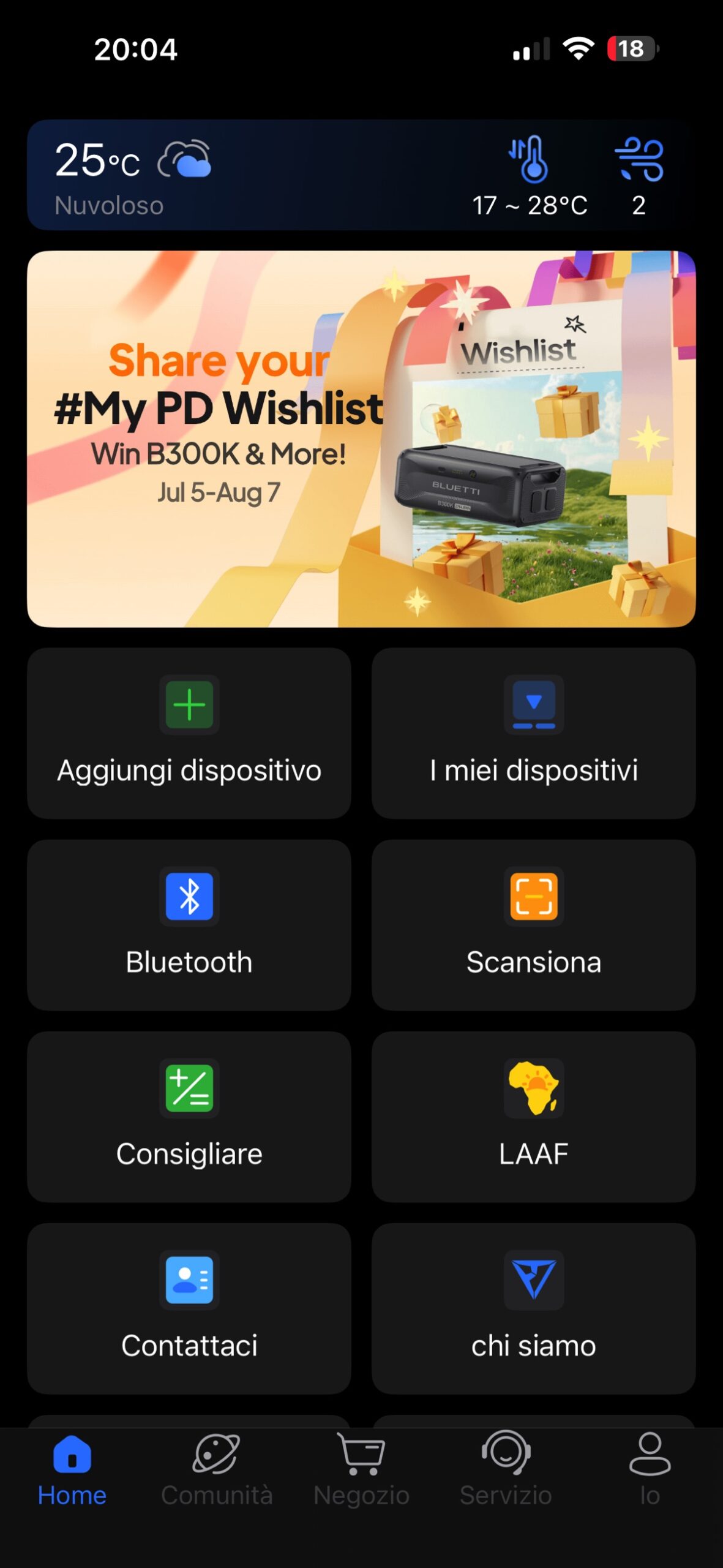Open the weather card showing Nuvoloso
This screenshot has width=723, height=1568.
[x=361, y=175]
